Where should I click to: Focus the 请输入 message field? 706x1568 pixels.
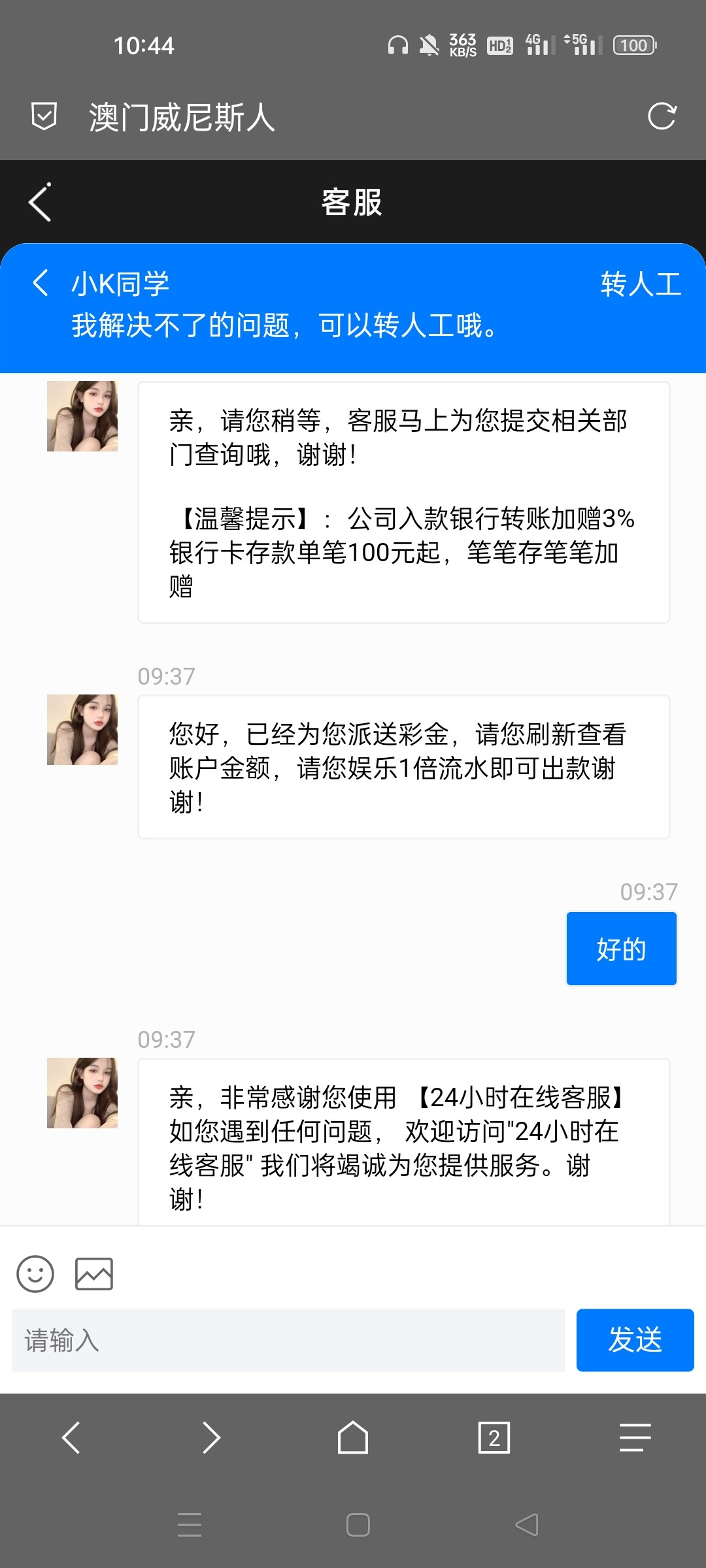click(288, 1340)
